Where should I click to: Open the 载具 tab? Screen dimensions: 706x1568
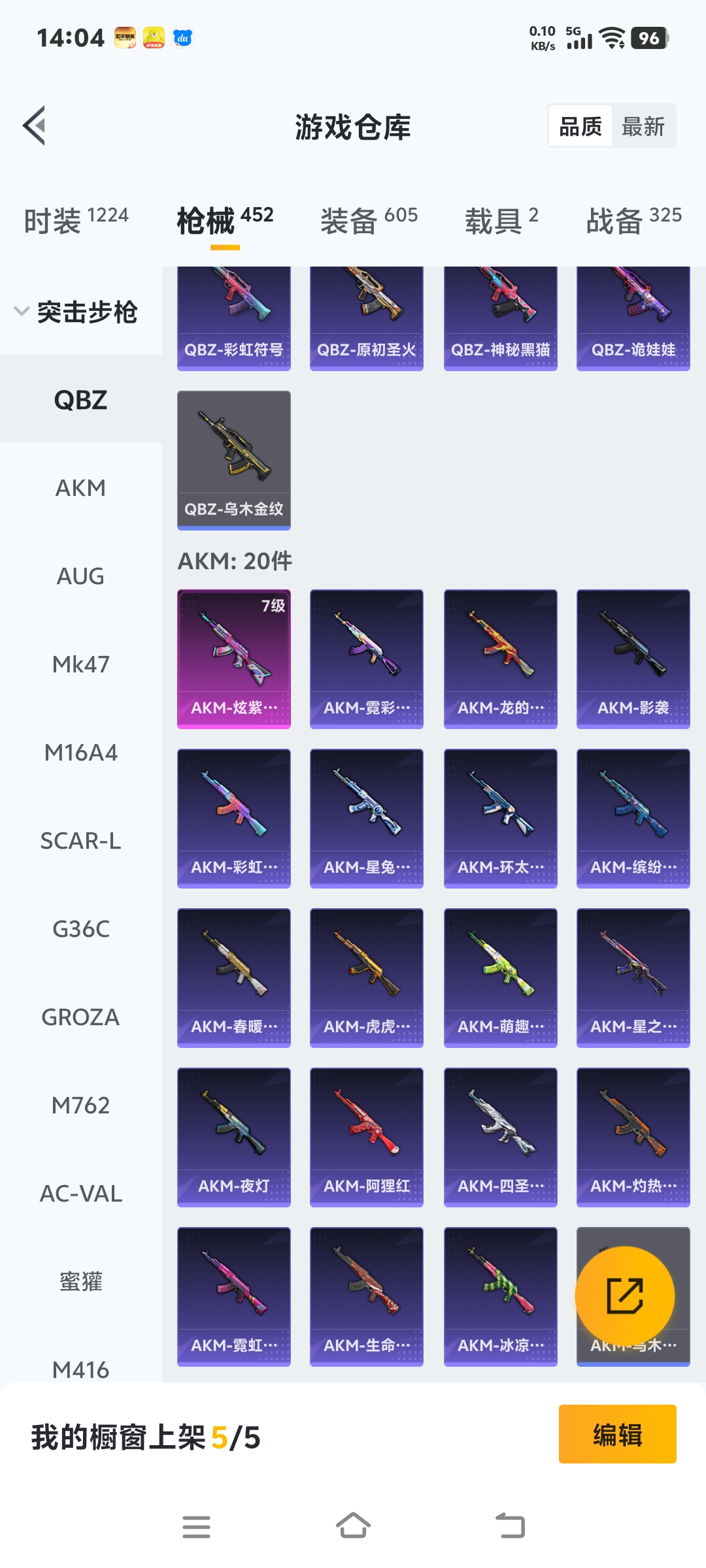[501, 220]
